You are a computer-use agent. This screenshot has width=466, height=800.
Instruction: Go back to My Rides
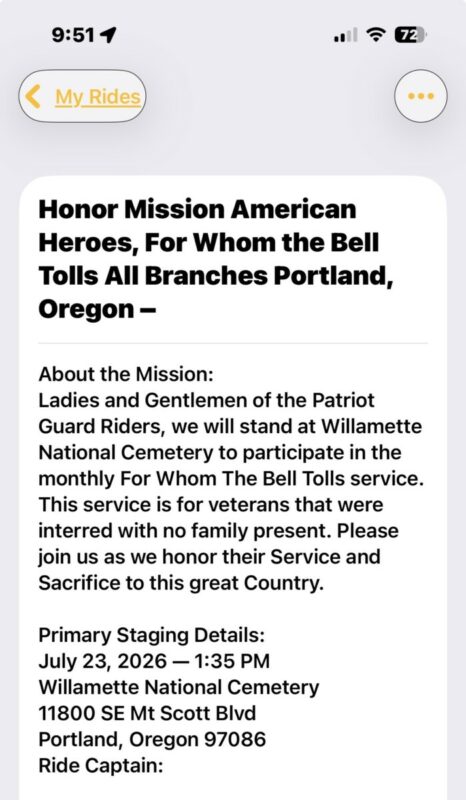[82, 96]
